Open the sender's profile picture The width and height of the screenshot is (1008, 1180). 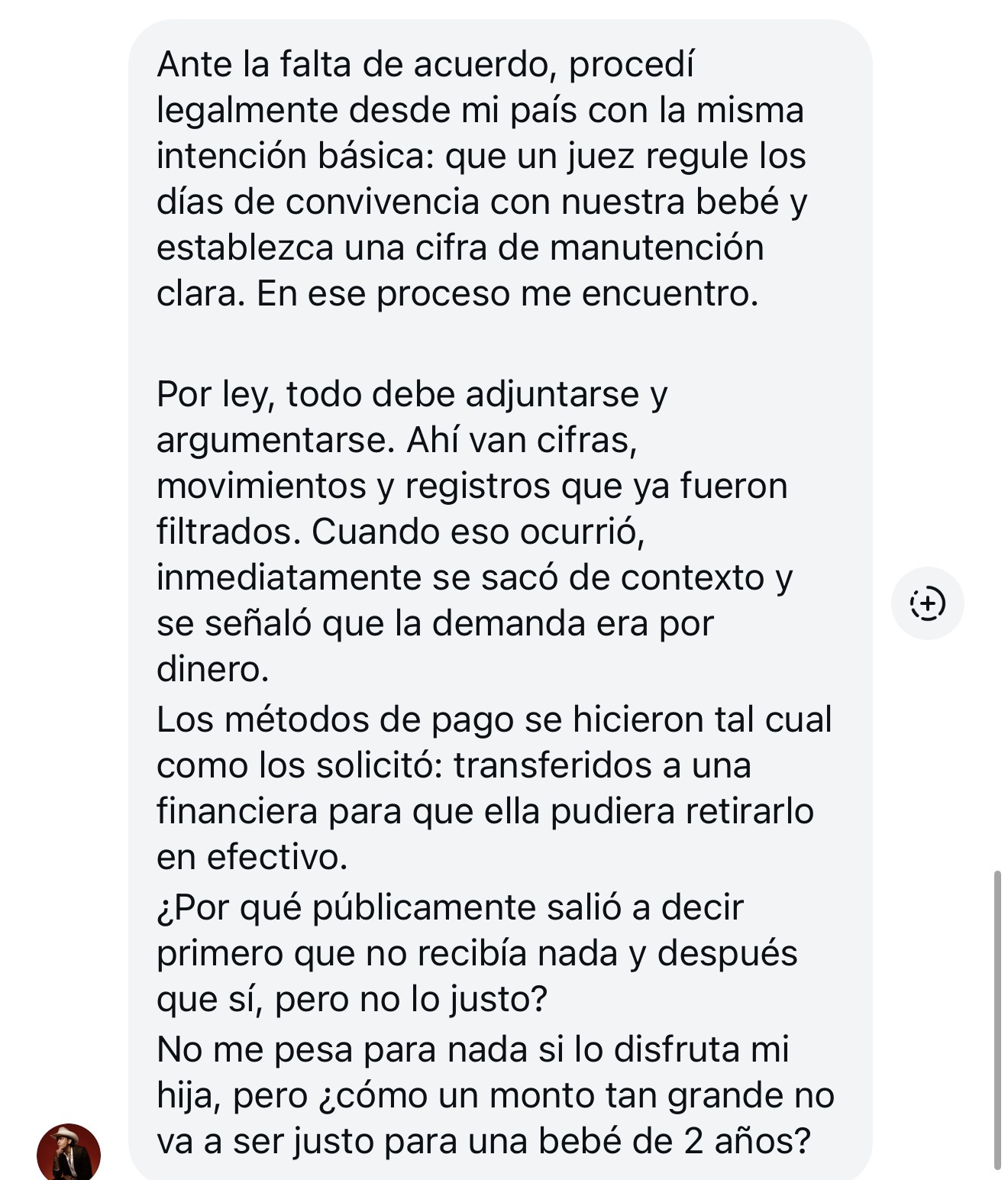(69, 1153)
